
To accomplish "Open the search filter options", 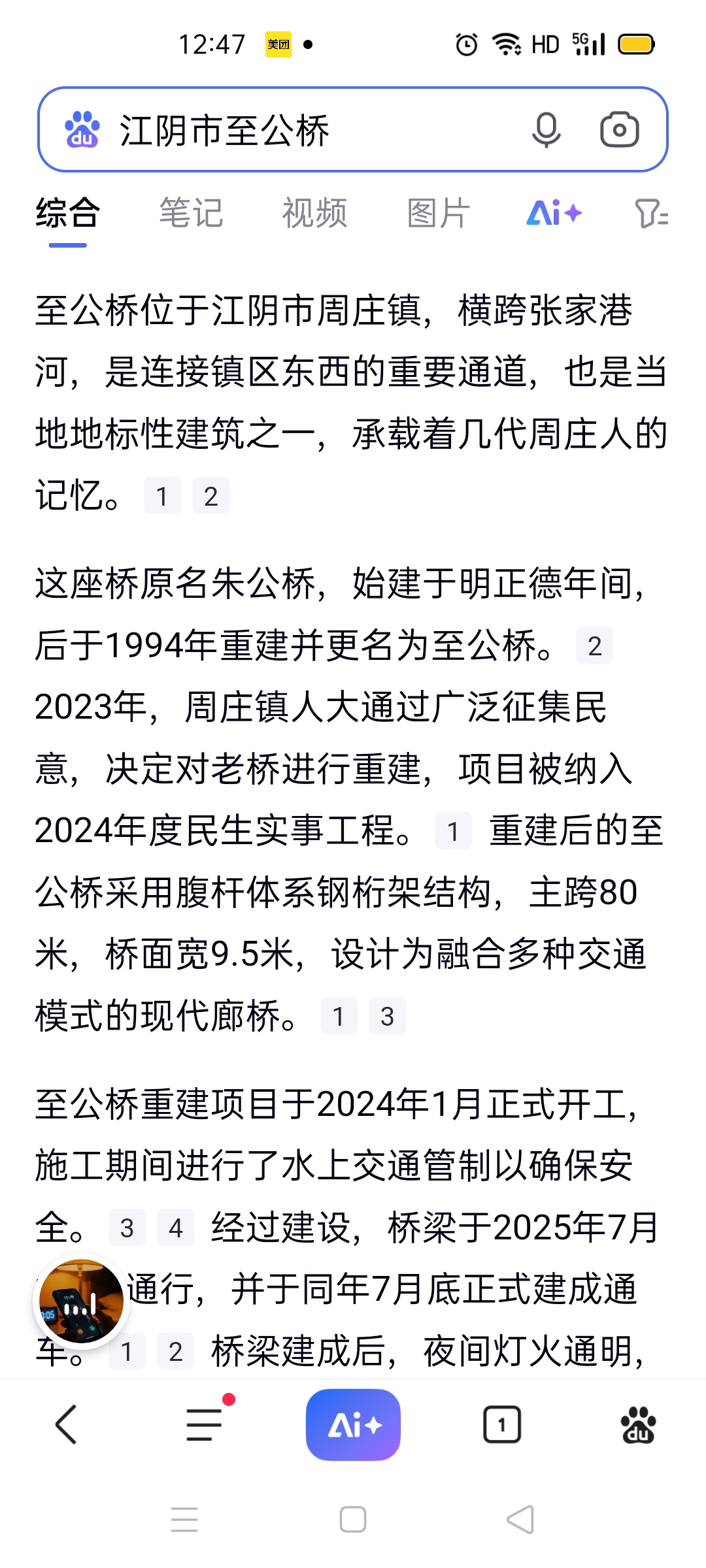I will 650,214.
